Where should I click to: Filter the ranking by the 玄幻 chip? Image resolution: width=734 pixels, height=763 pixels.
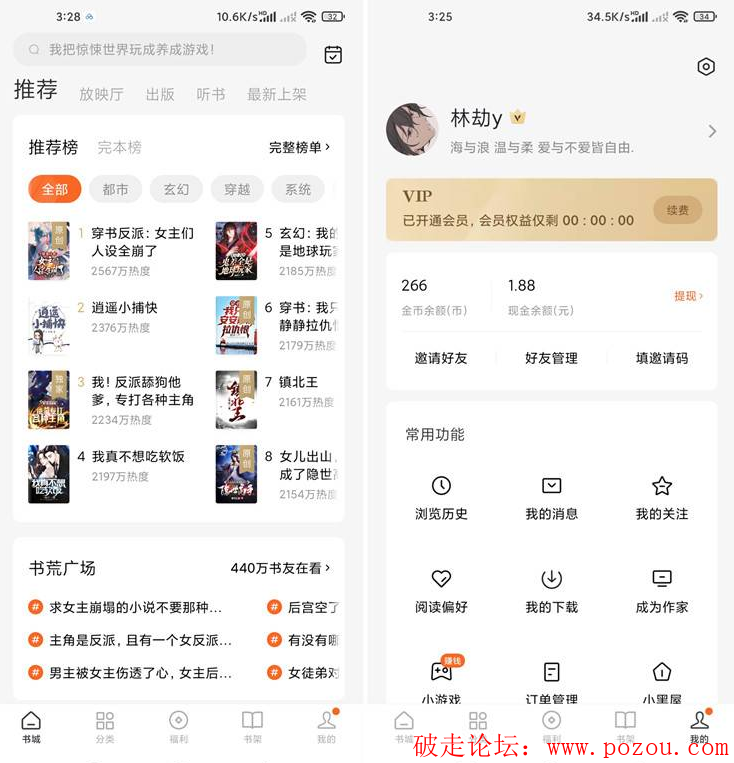tap(176, 189)
